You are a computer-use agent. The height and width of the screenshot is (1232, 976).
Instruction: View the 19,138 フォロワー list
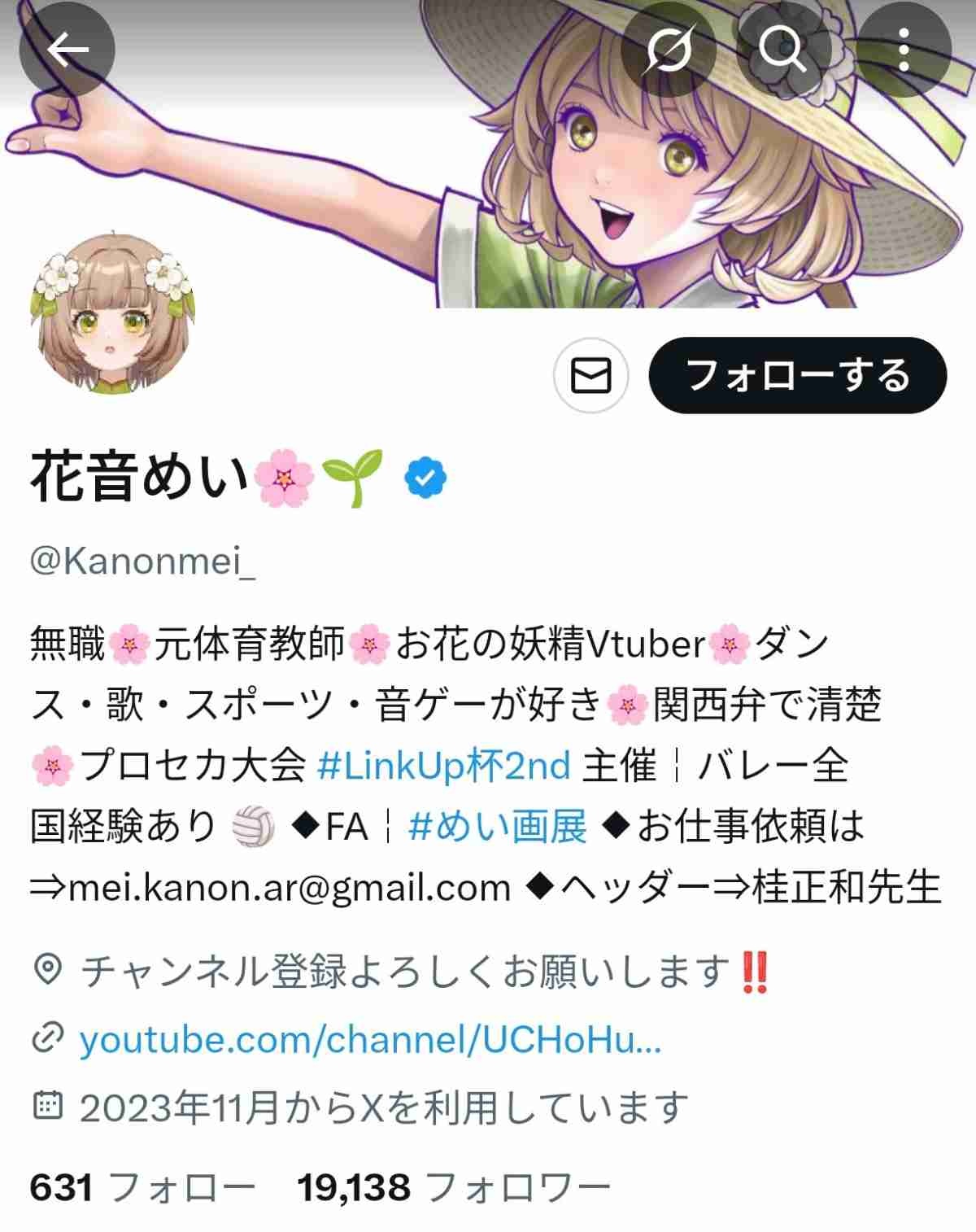(x=453, y=1188)
